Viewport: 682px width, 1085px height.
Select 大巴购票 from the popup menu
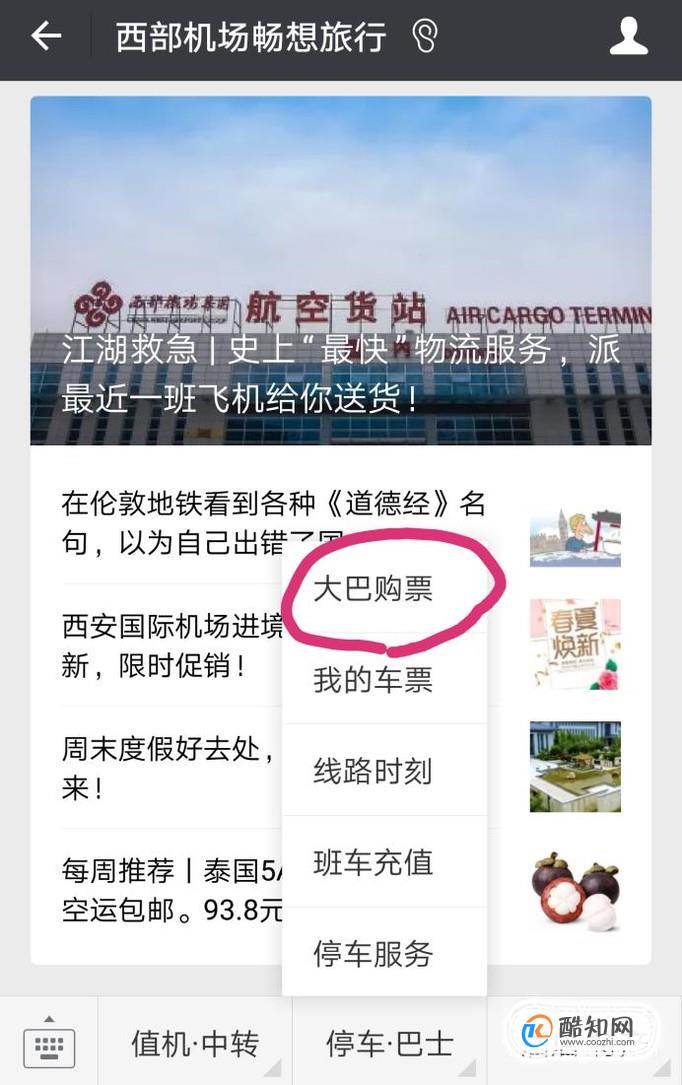(373, 588)
